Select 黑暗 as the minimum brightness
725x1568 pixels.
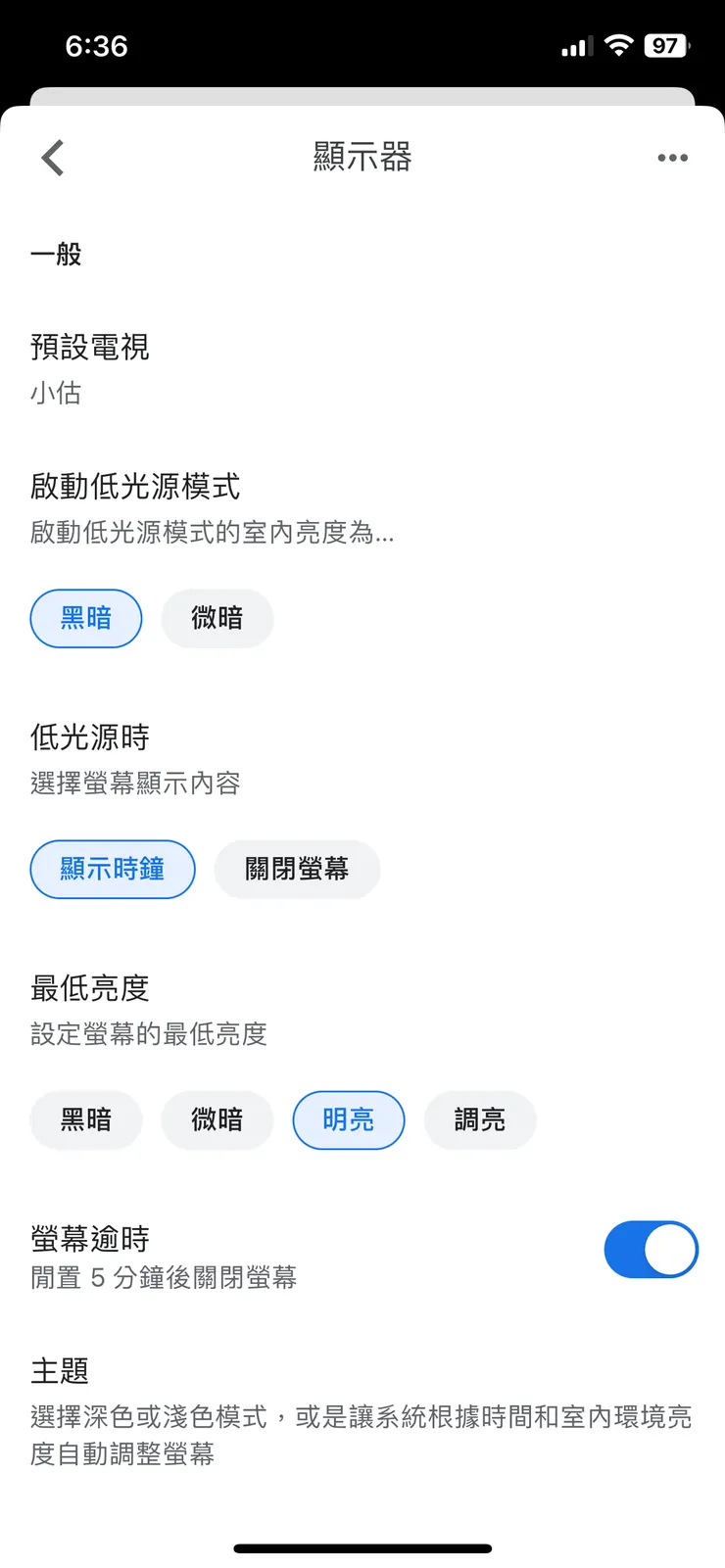tap(86, 1120)
